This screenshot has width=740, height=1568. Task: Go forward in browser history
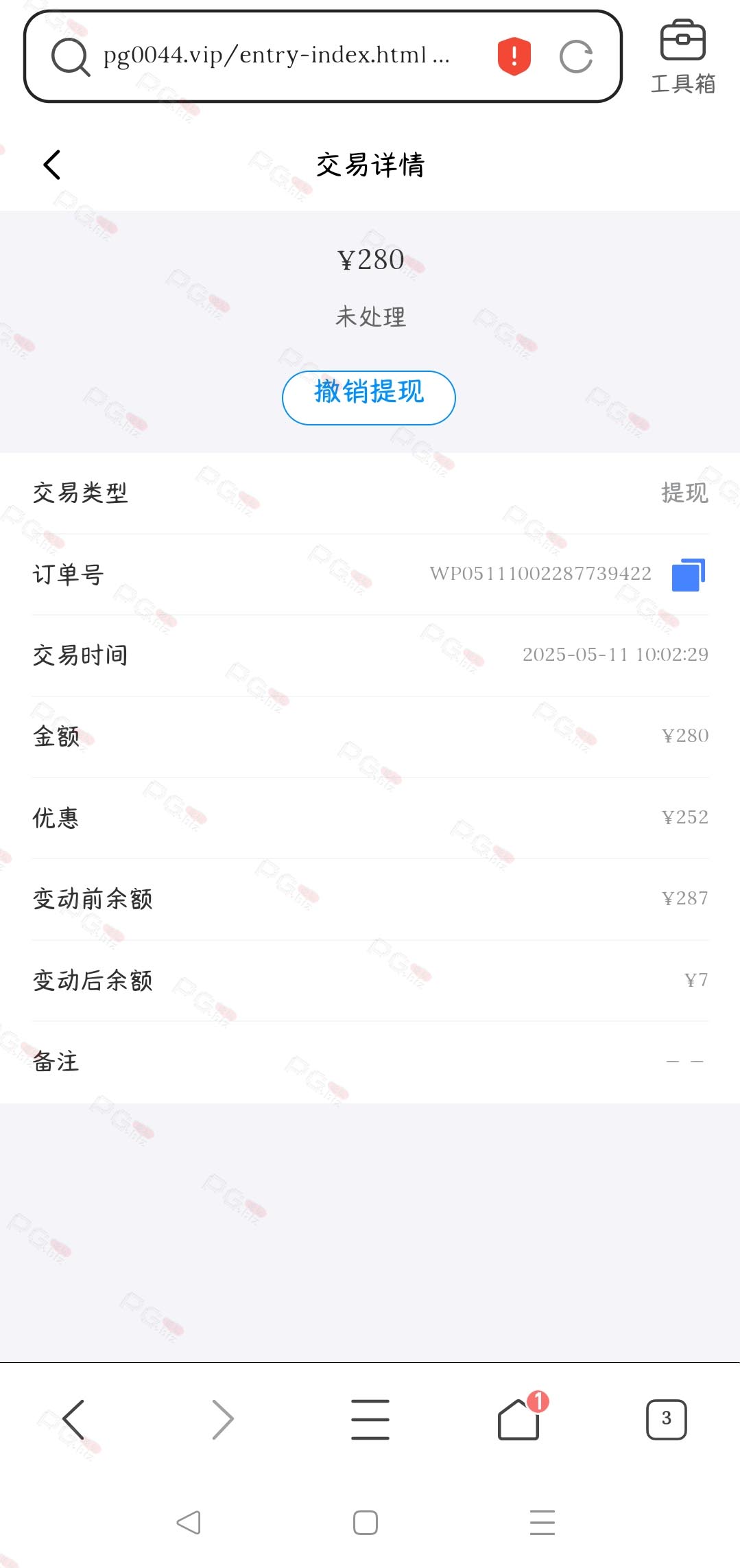[x=222, y=1419]
